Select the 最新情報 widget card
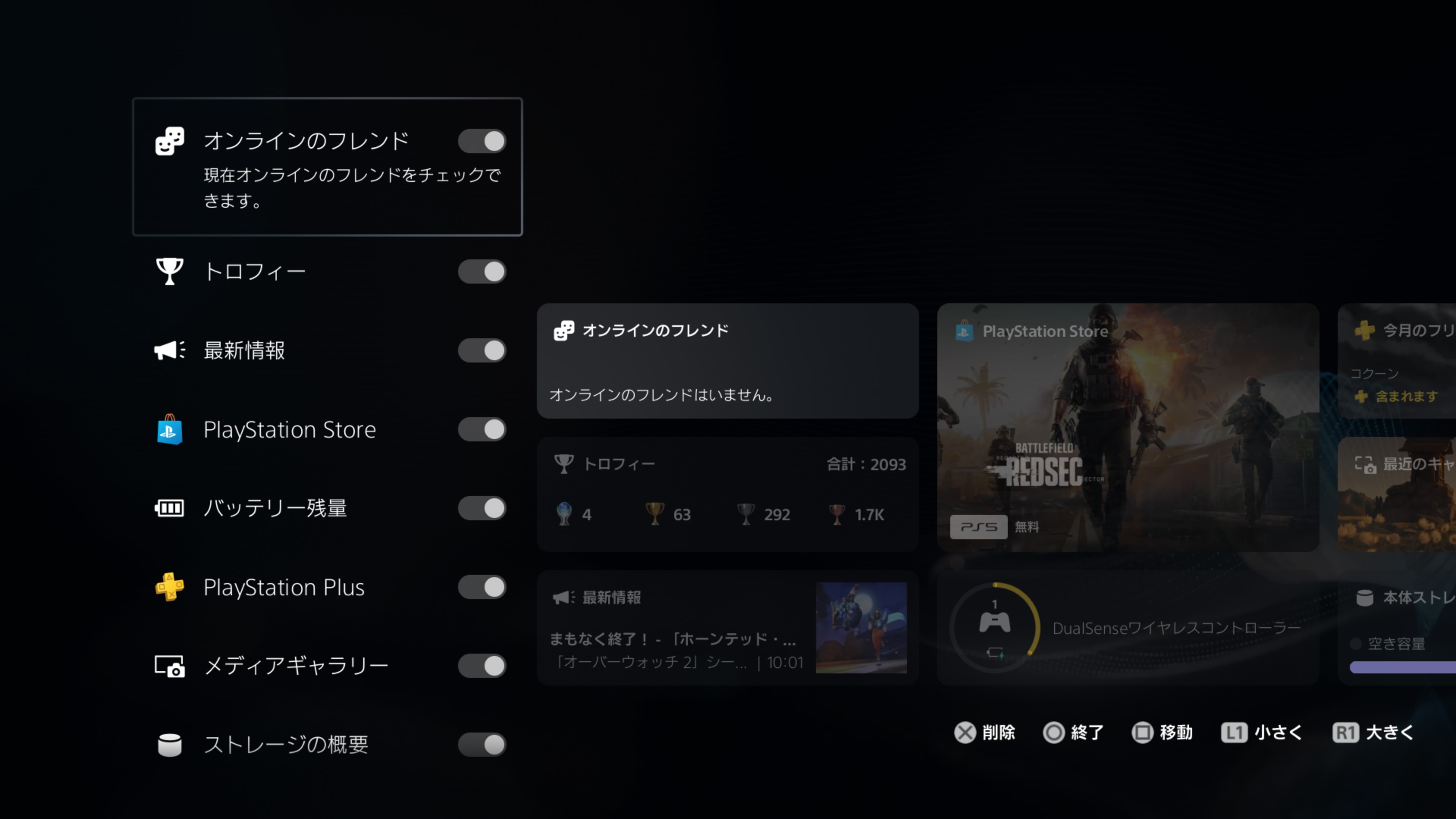 click(728, 628)
